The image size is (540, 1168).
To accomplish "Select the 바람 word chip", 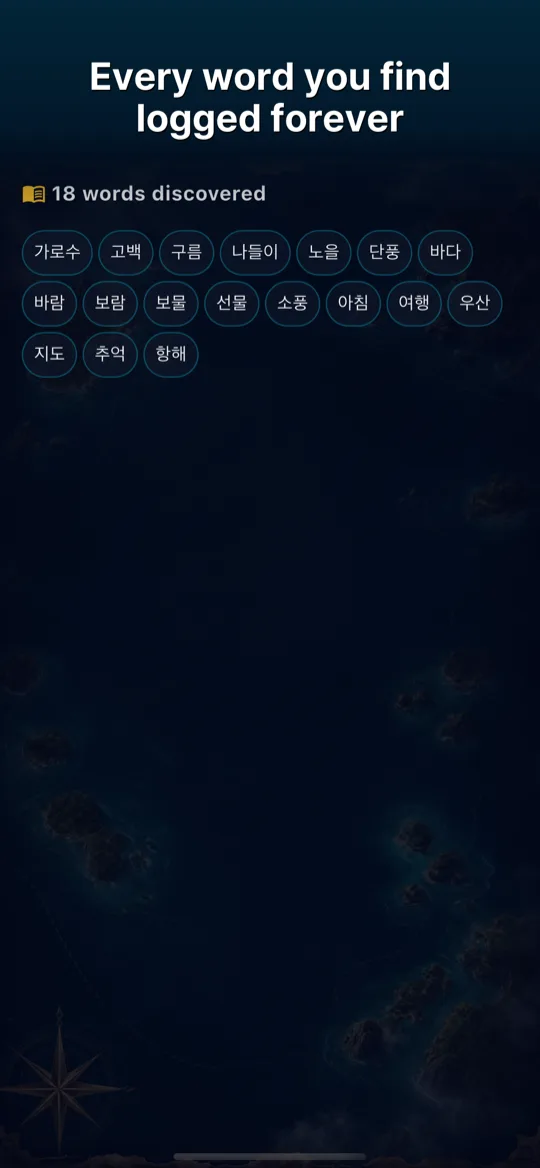I will coord(49,303).
